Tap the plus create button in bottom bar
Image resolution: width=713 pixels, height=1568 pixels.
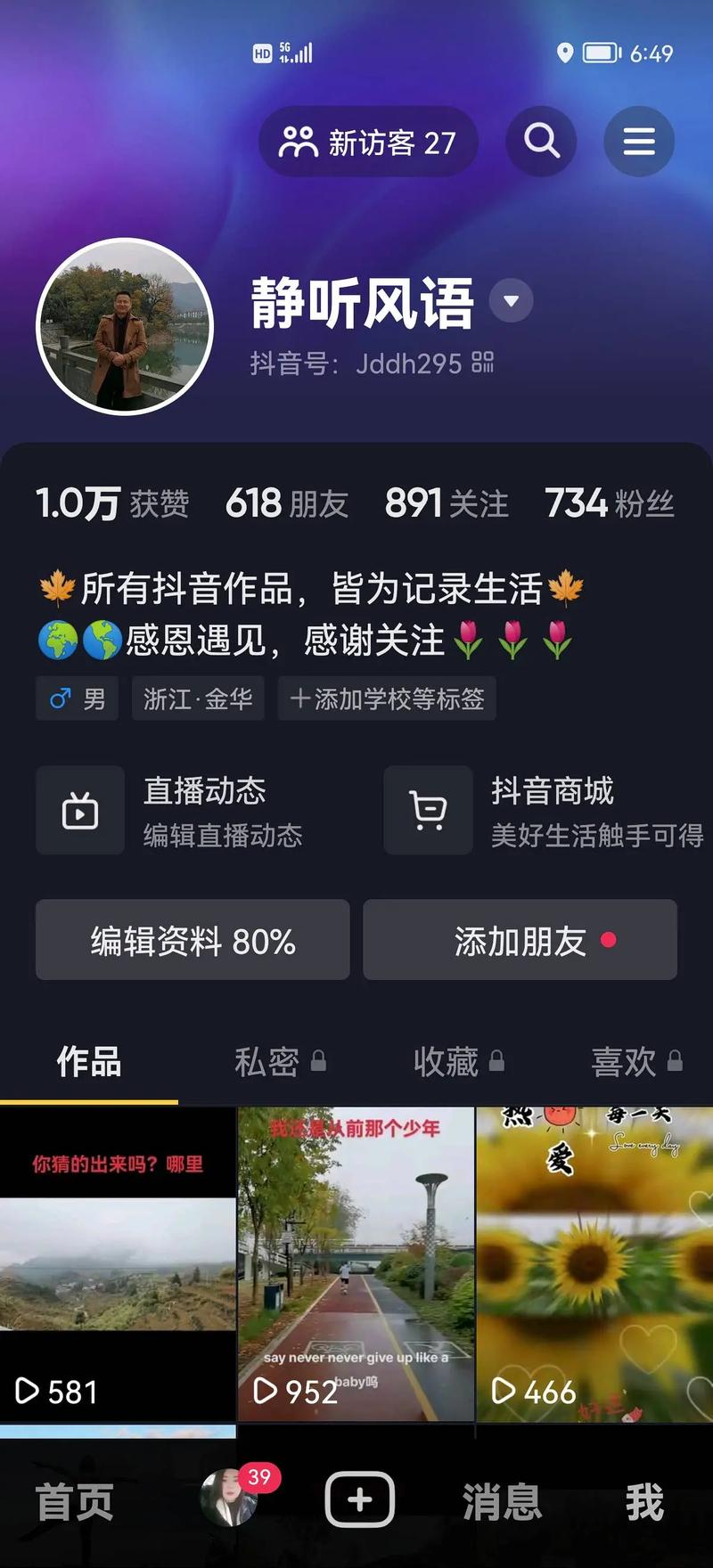point(357,1499)
